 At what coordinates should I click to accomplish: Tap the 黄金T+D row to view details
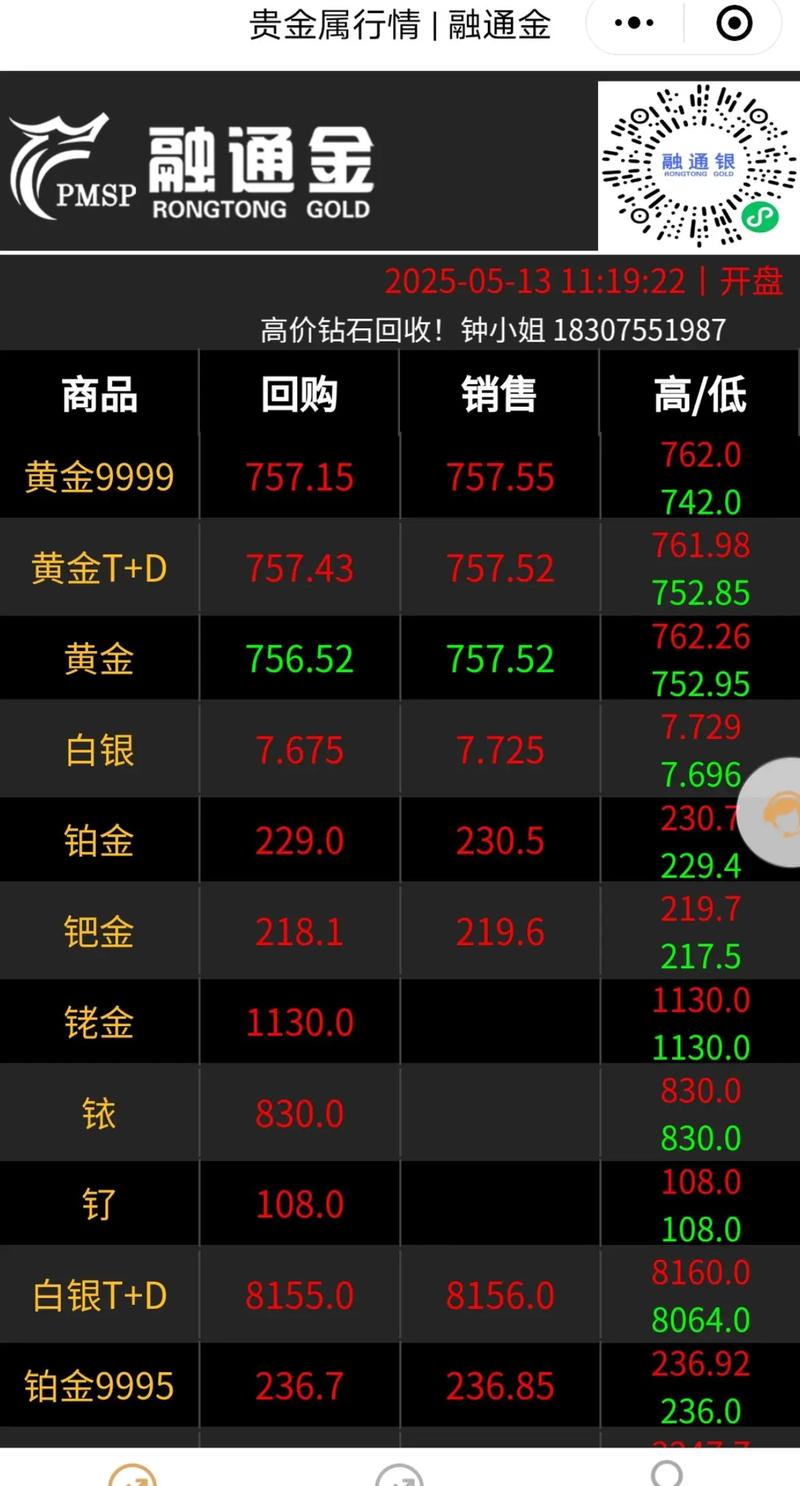(98, 568)
